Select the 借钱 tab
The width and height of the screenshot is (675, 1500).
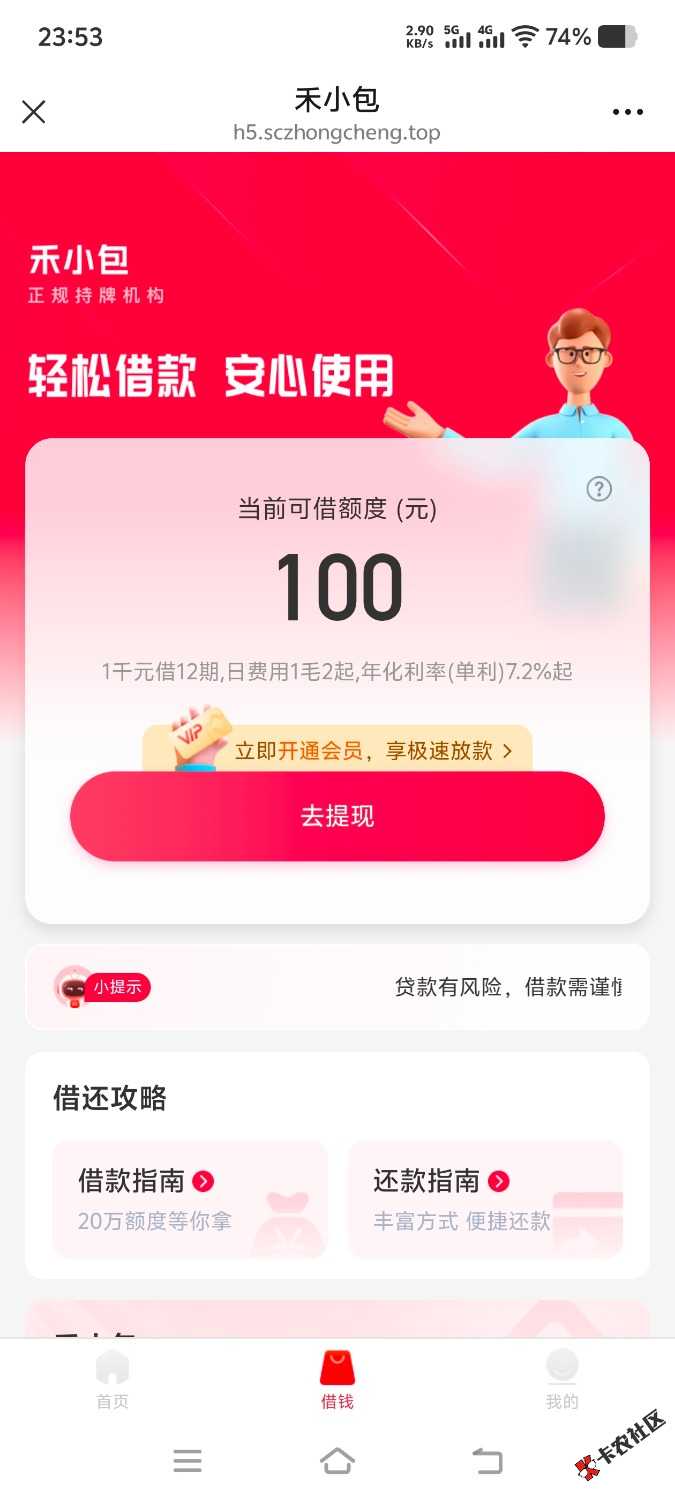coord(337,1380)
